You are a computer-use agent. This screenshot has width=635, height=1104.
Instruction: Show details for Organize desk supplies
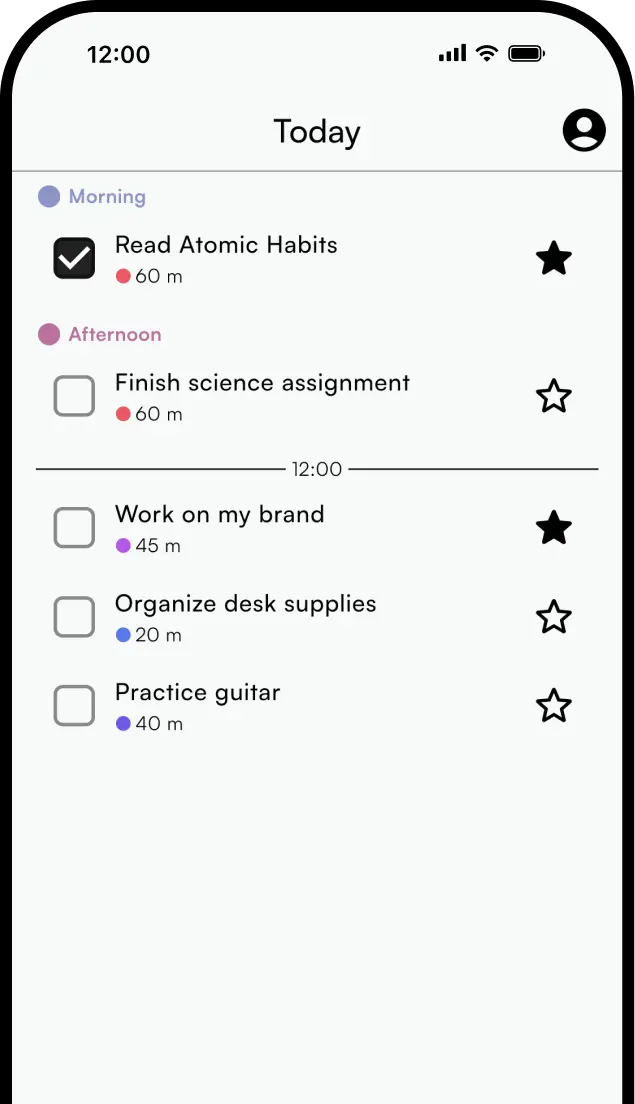pyautogui.click(x=245, y=604)
